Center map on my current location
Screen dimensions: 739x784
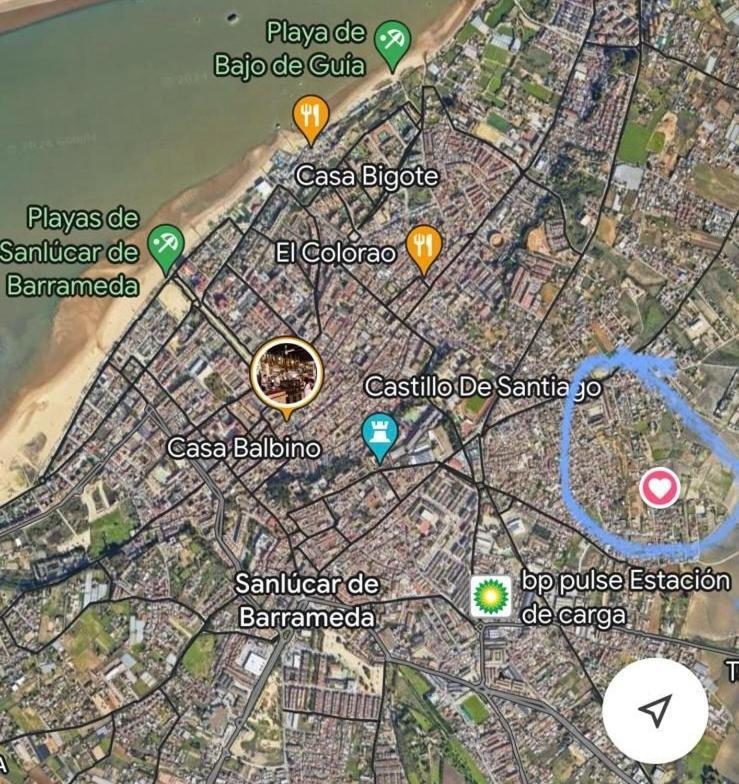click(x=654, y=710)
